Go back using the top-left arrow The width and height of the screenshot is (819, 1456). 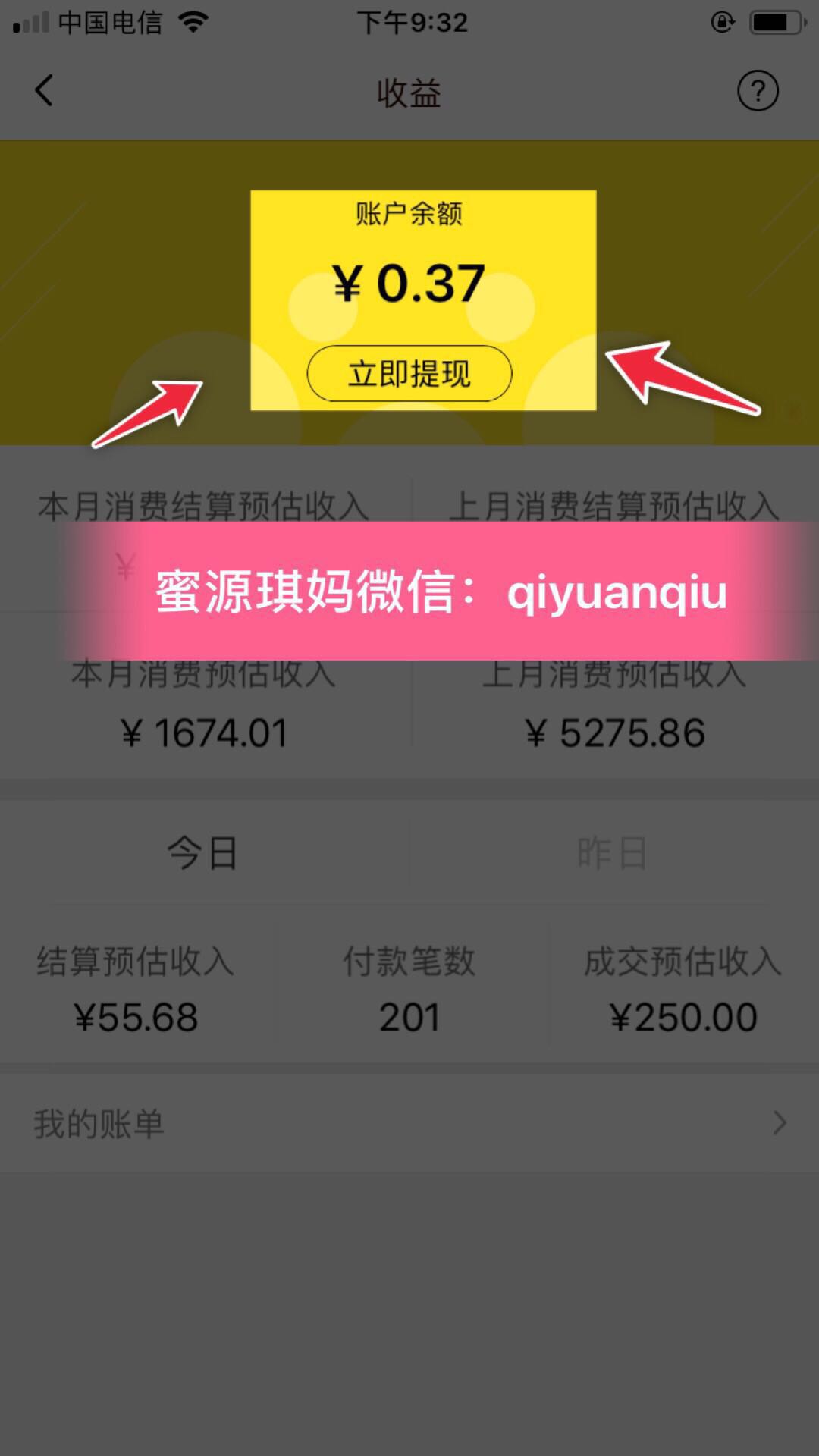pos(44,91)
